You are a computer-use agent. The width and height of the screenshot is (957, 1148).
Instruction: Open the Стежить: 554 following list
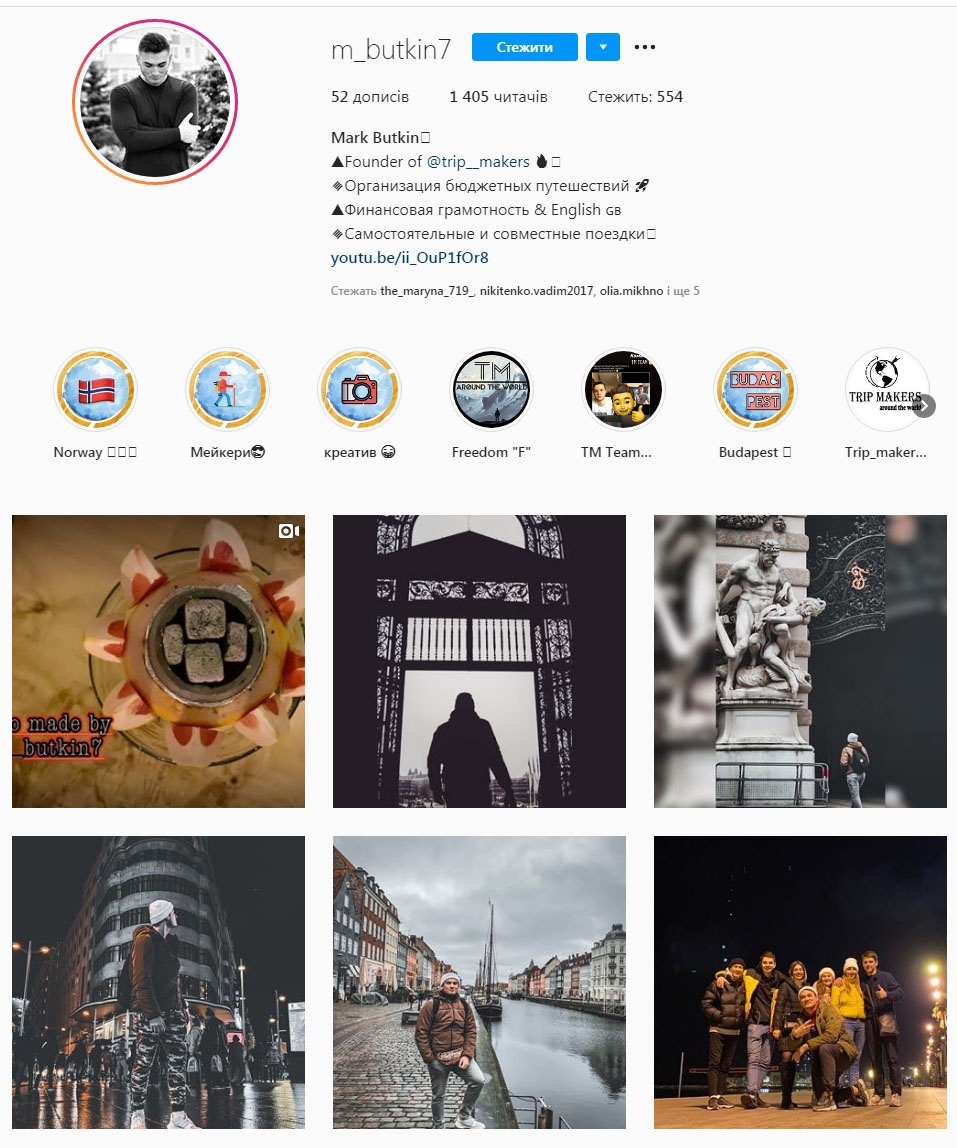(x=635, y=97)
